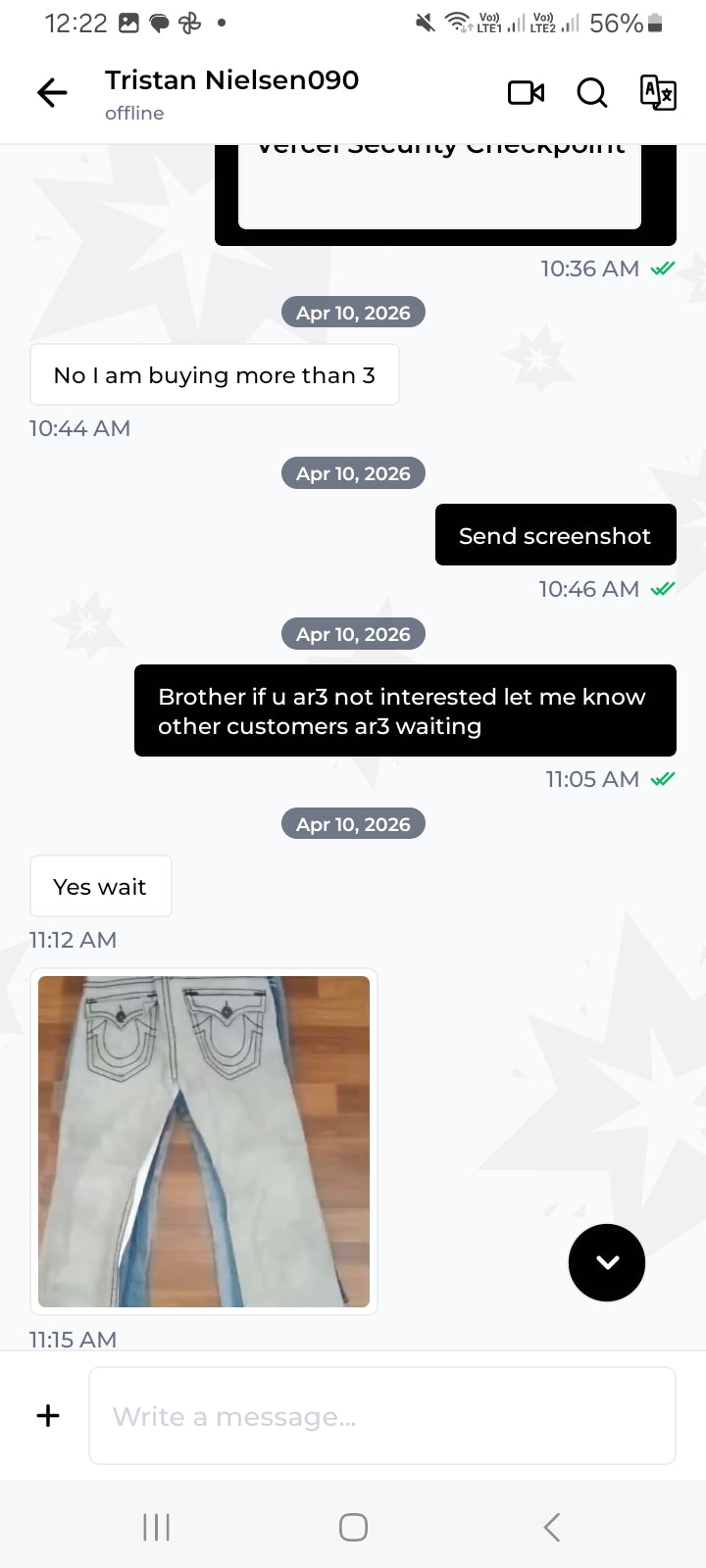Focus the Write a message field
706x1568 pixels.
382,1416
